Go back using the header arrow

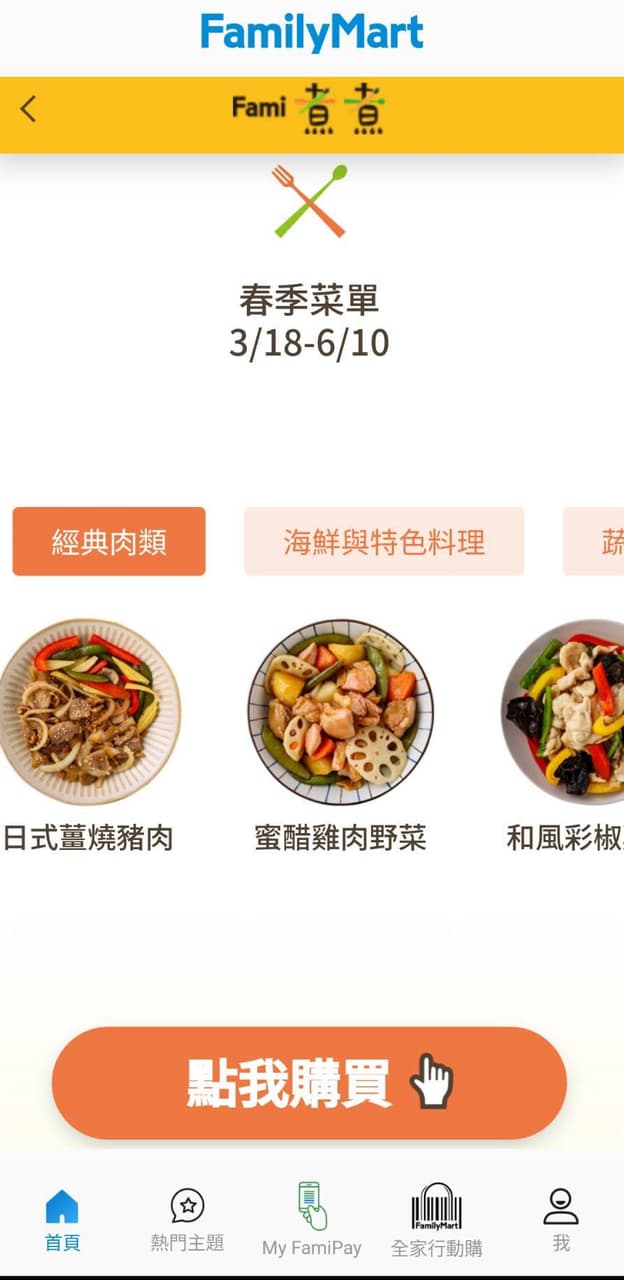pos(28,108)
